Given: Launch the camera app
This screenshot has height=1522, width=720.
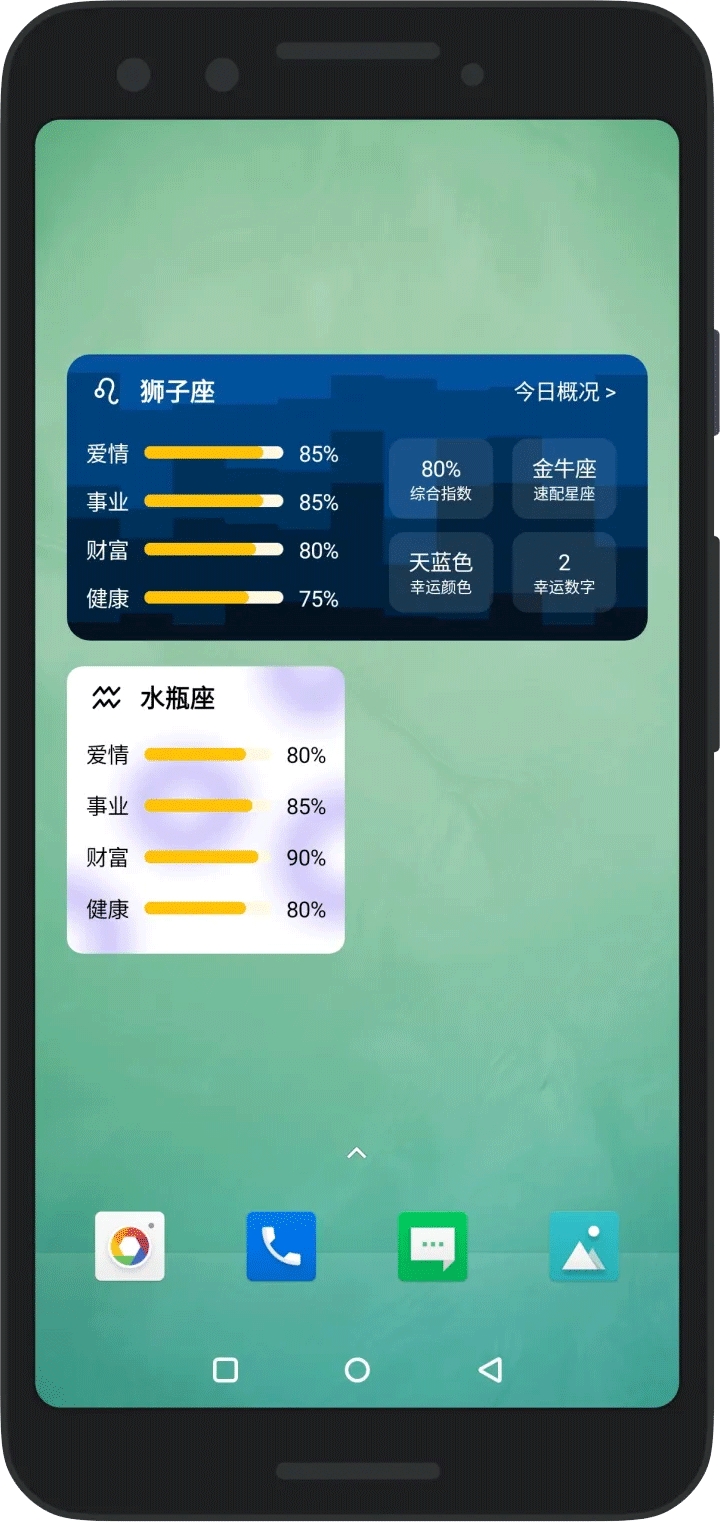Looking at the screenshot, I should (130, 1246).
